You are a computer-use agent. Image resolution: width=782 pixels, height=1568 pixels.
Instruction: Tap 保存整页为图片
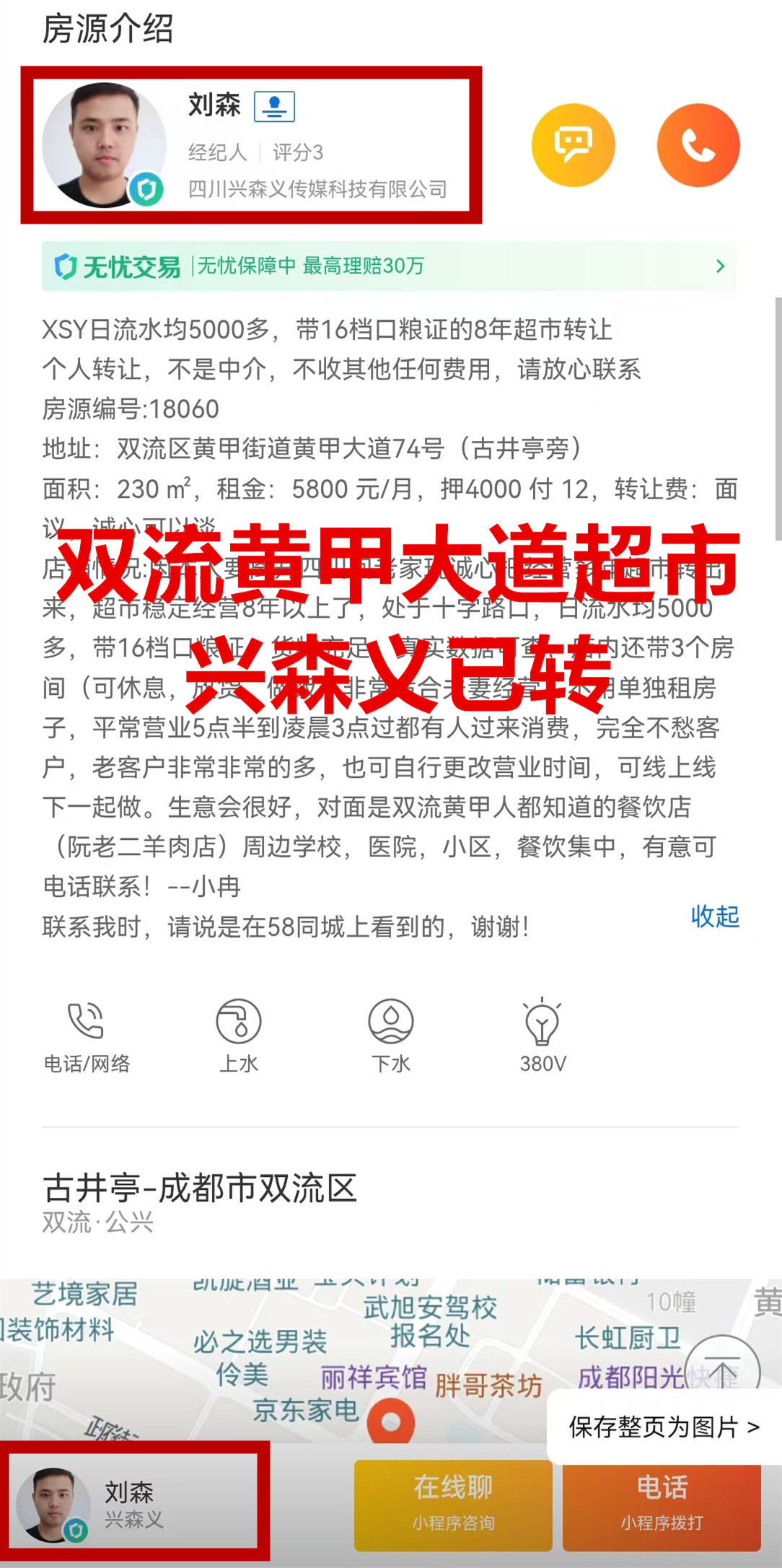pyautogui.click(x=663, y=1427)
